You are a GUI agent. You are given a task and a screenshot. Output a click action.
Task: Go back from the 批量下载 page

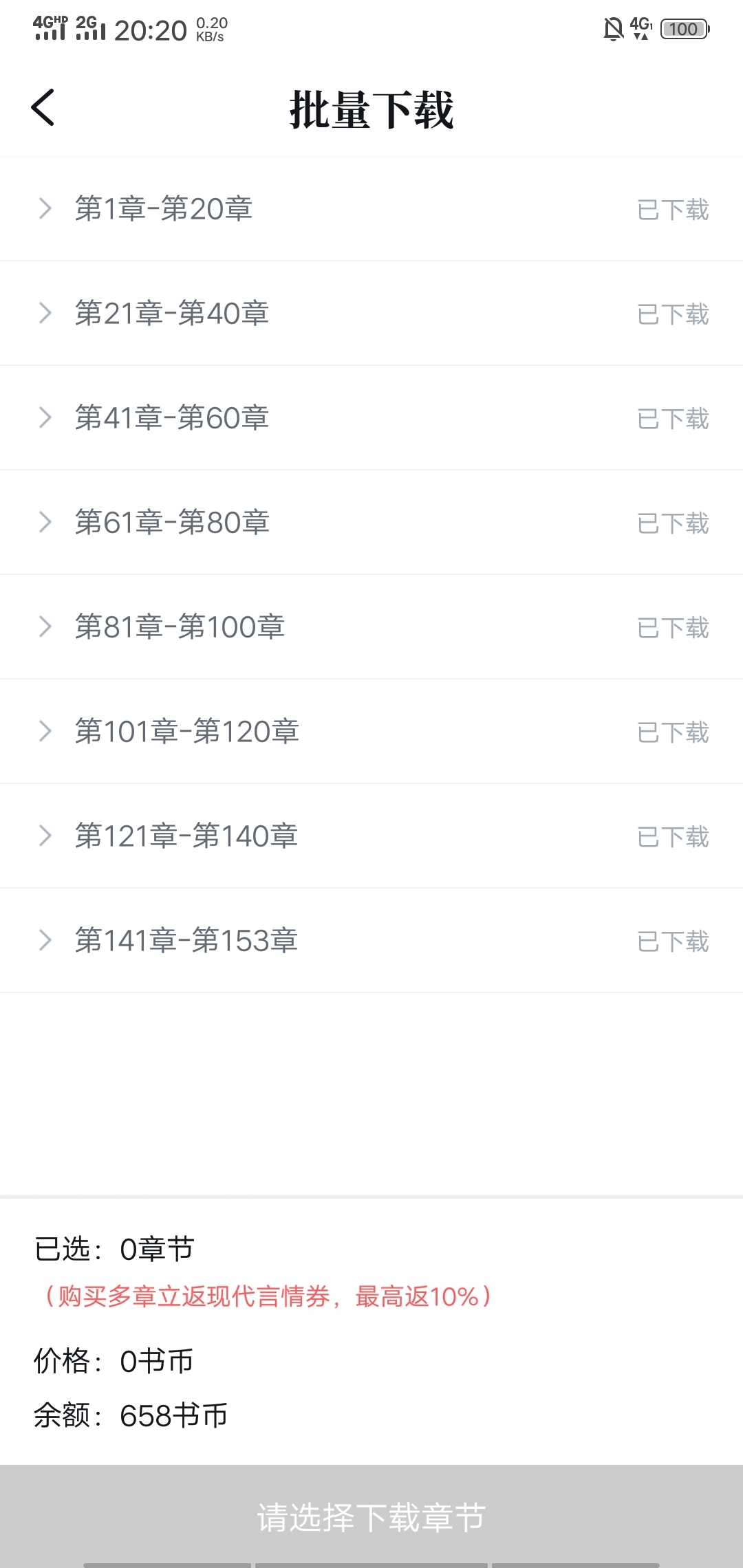(x=43, y=108)
